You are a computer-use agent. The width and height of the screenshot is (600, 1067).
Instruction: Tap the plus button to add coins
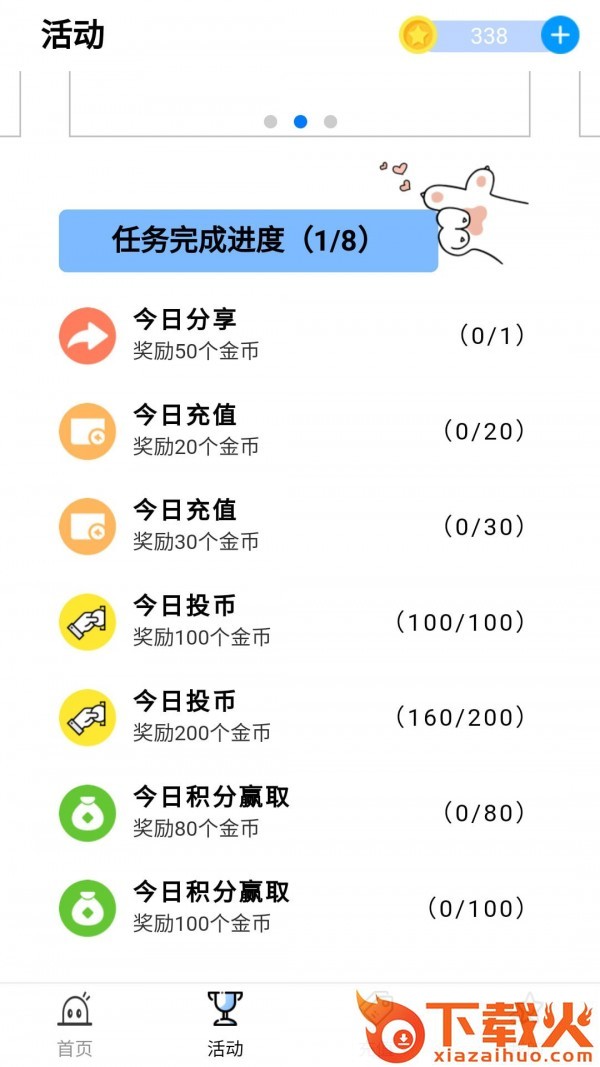(x=560, y=36)
